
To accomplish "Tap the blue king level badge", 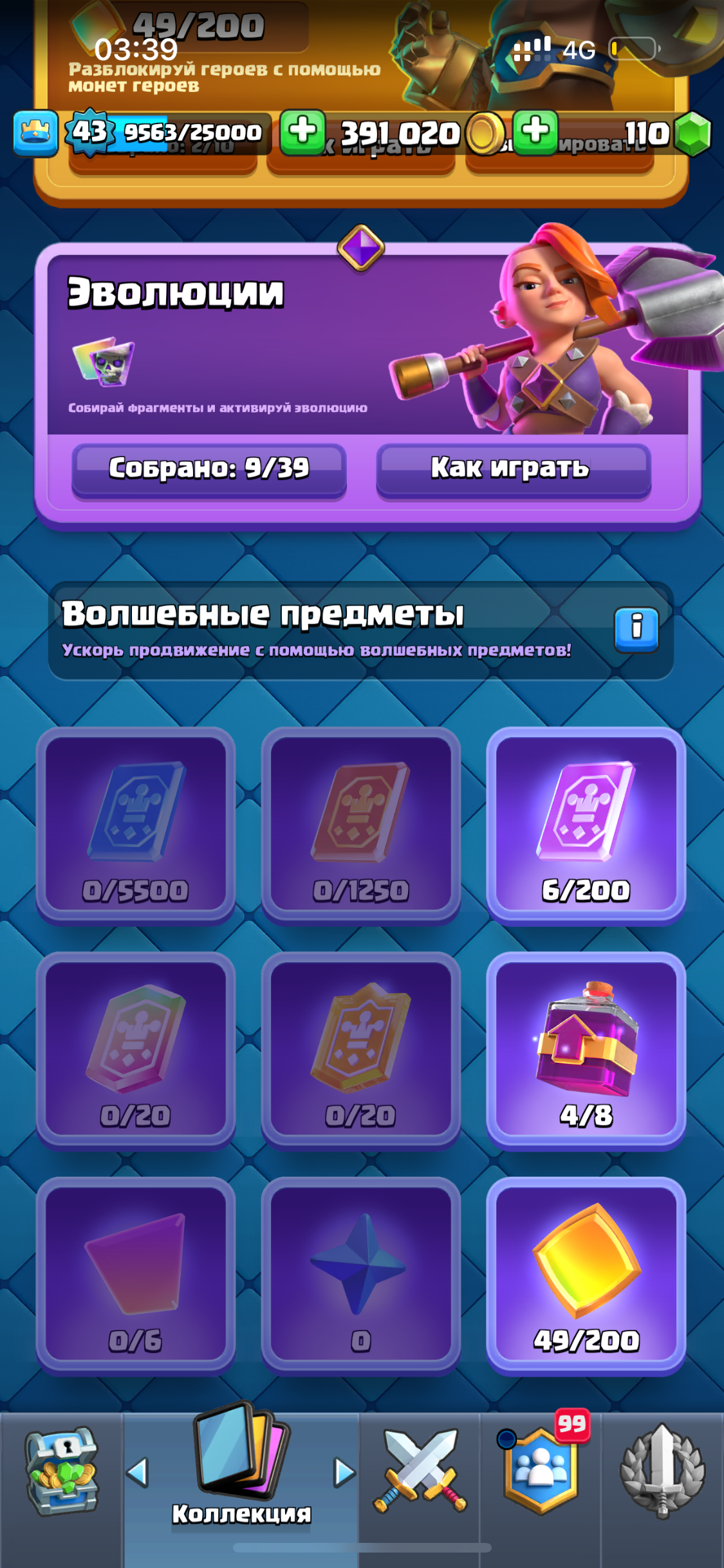I will pos(37,132).
